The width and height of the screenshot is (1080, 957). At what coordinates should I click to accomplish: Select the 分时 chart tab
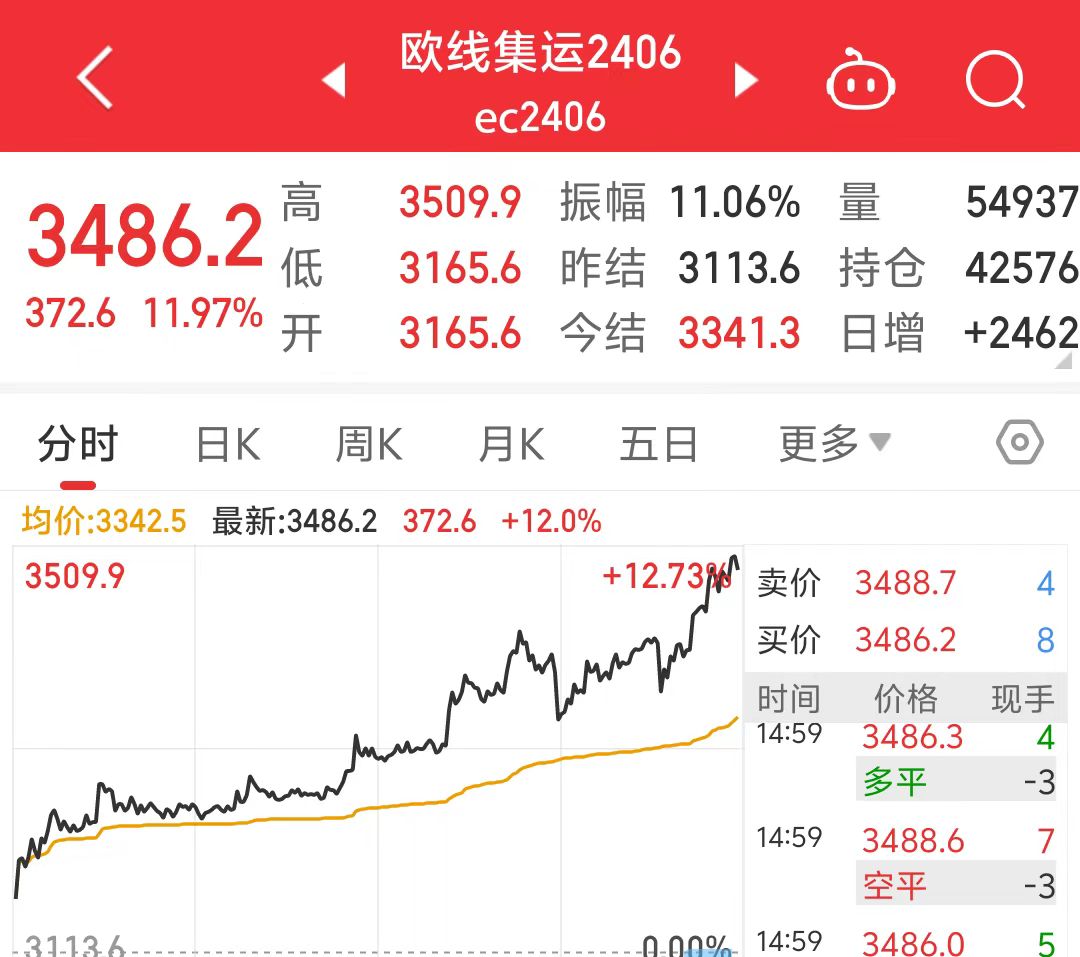click(78, 444)
